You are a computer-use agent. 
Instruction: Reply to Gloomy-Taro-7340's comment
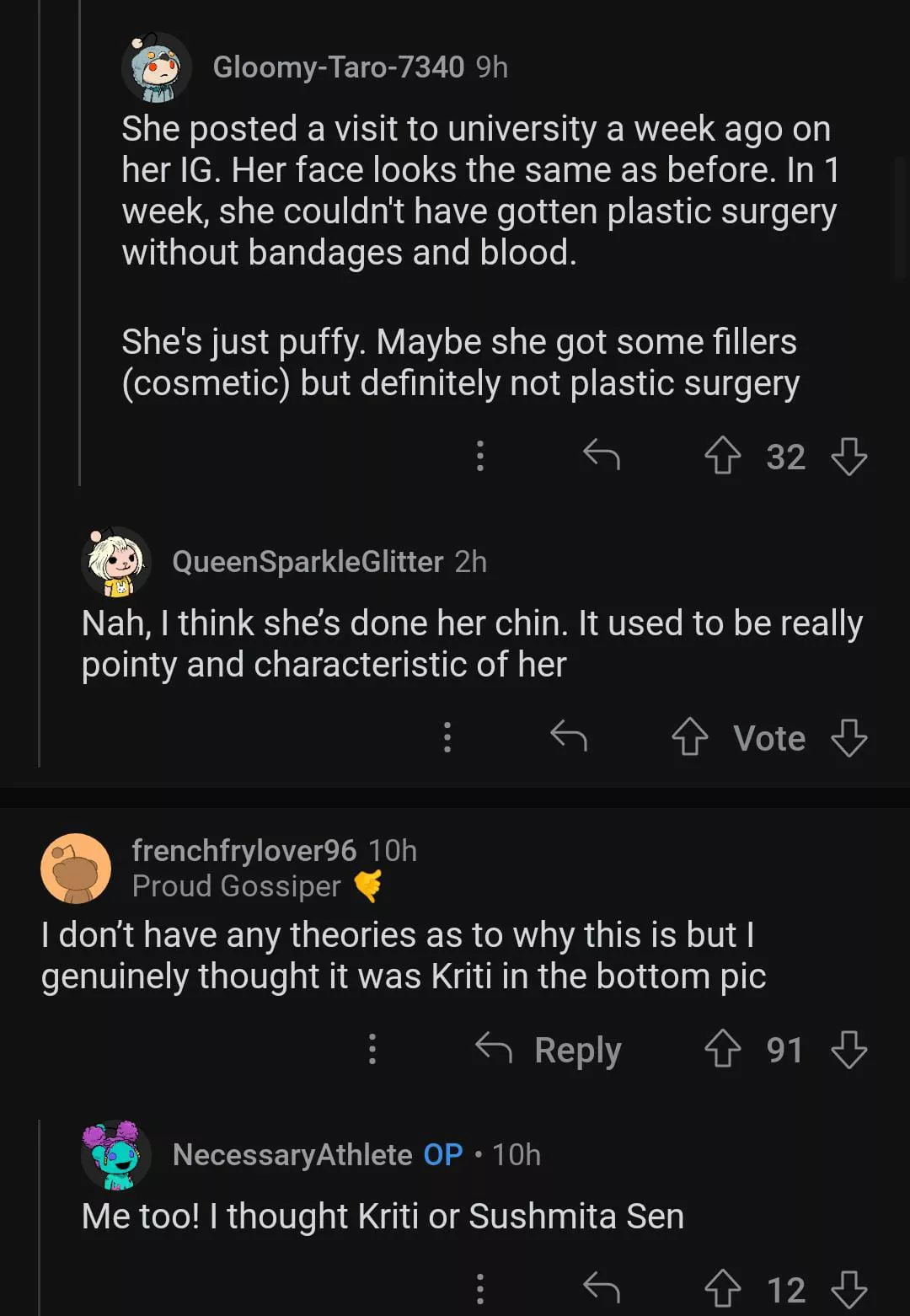point(602,456)
